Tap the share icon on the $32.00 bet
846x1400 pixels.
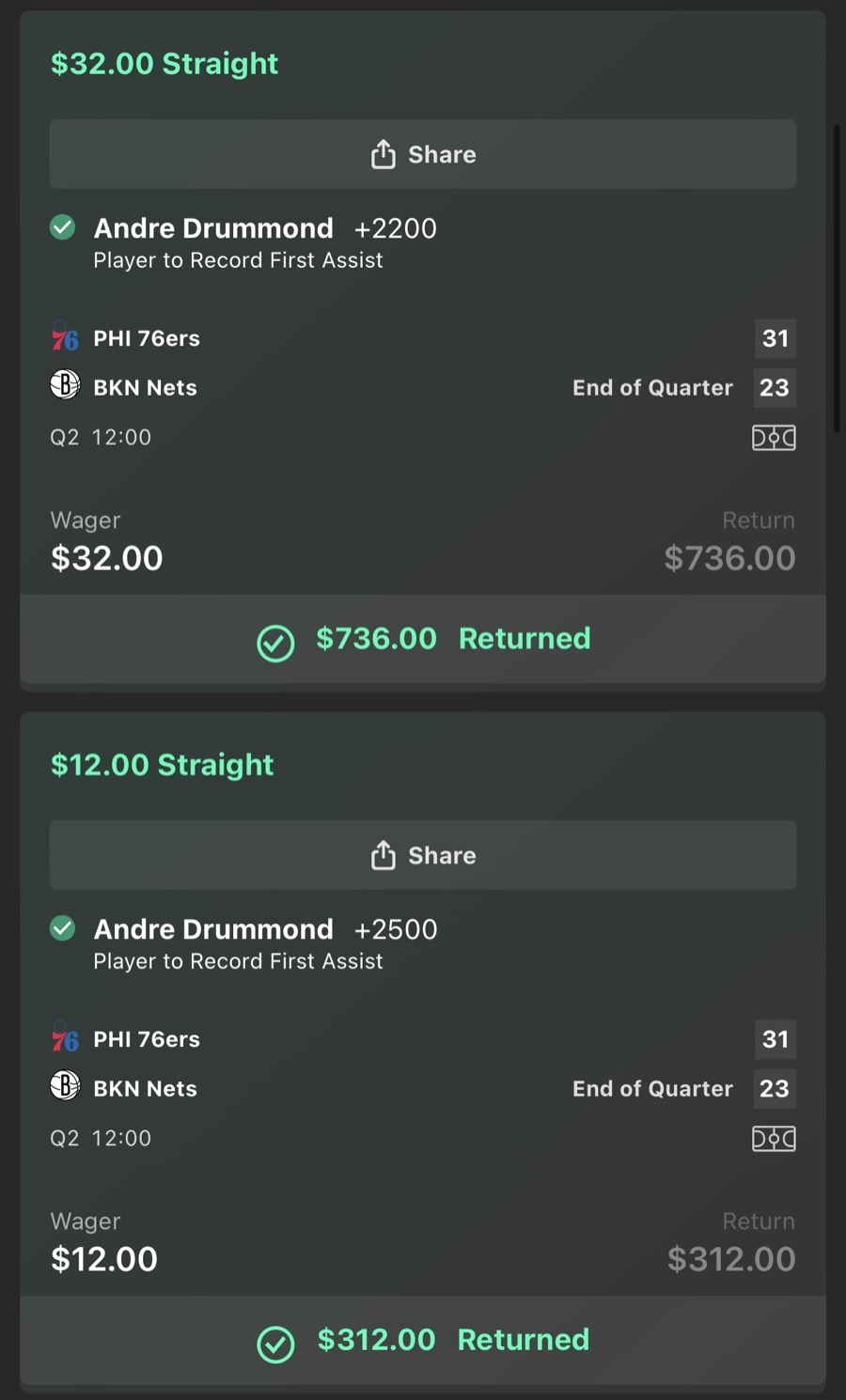point(383,153)
